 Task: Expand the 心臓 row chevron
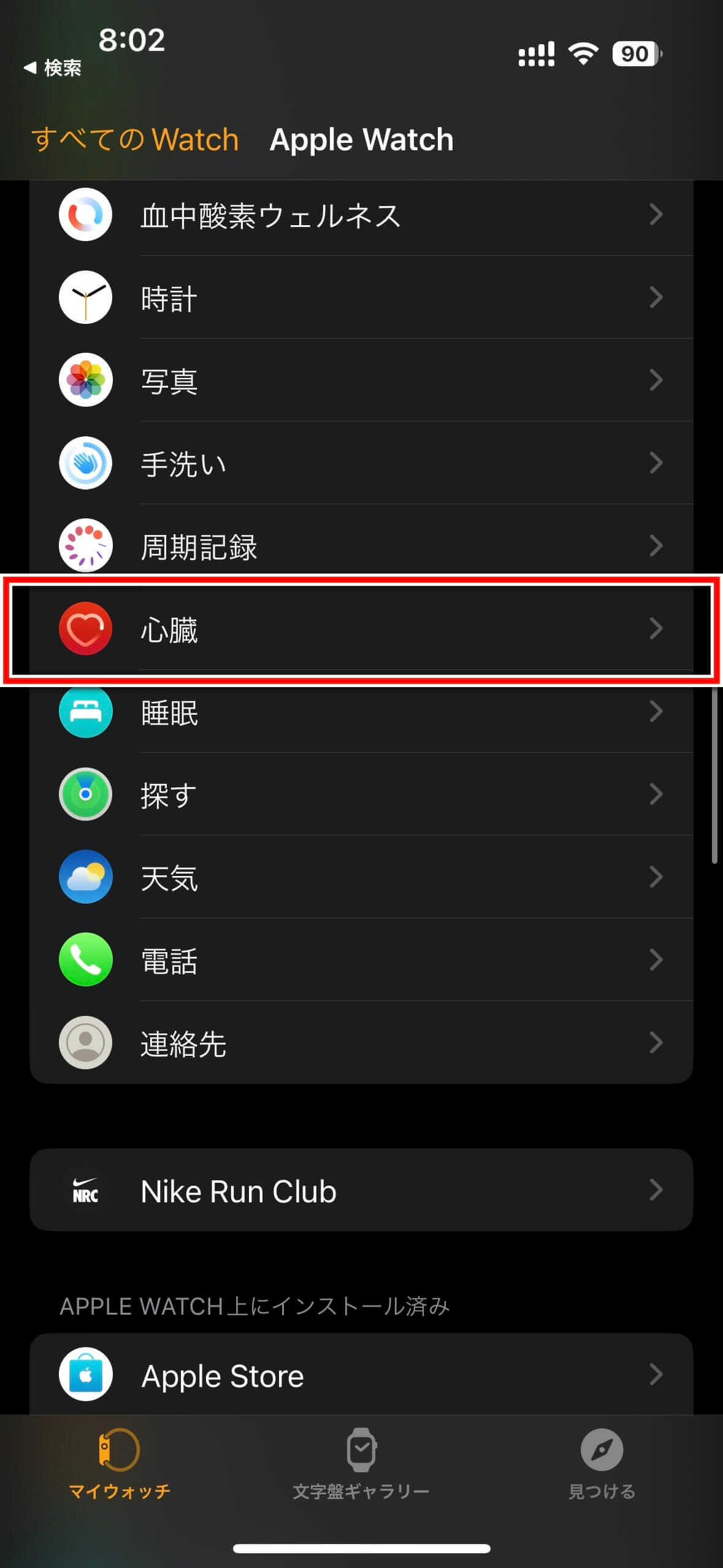coord(657,628)
